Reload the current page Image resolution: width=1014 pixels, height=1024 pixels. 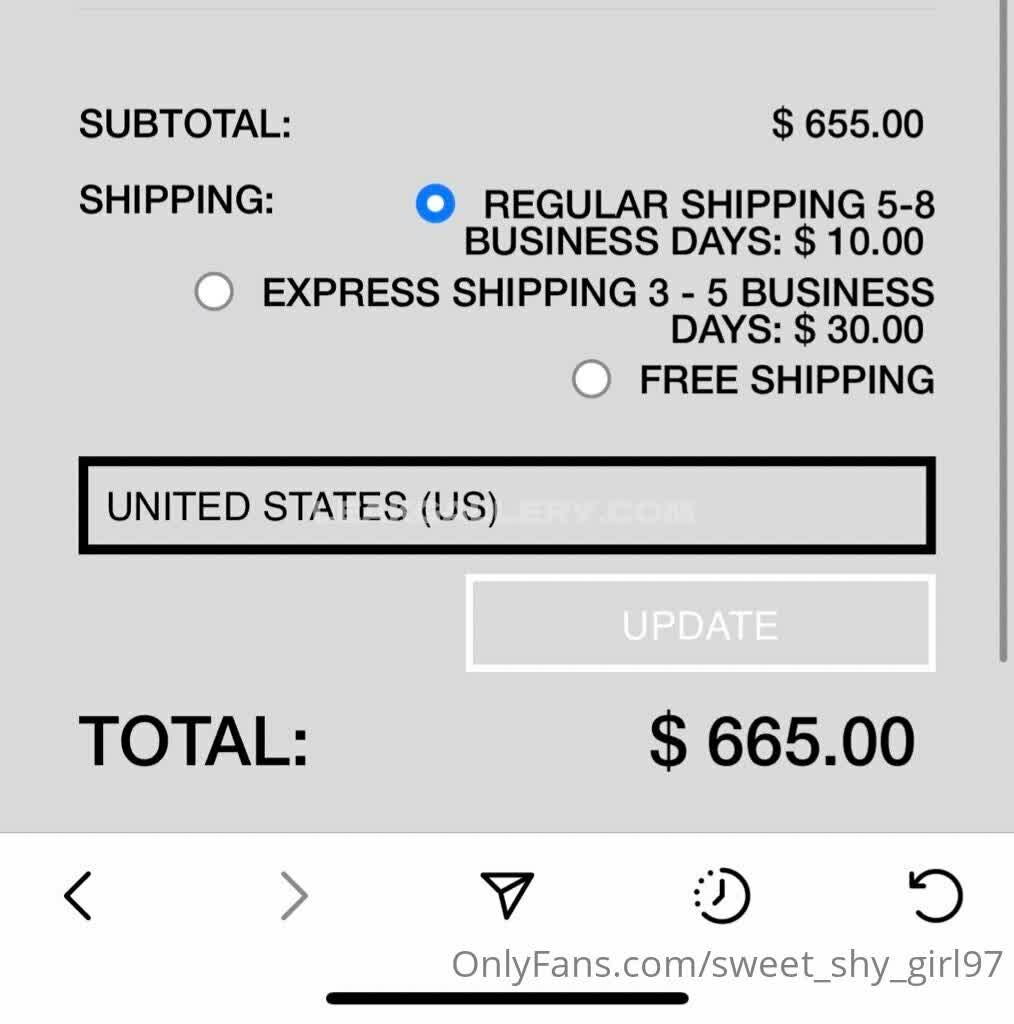[x=935, y=895]
